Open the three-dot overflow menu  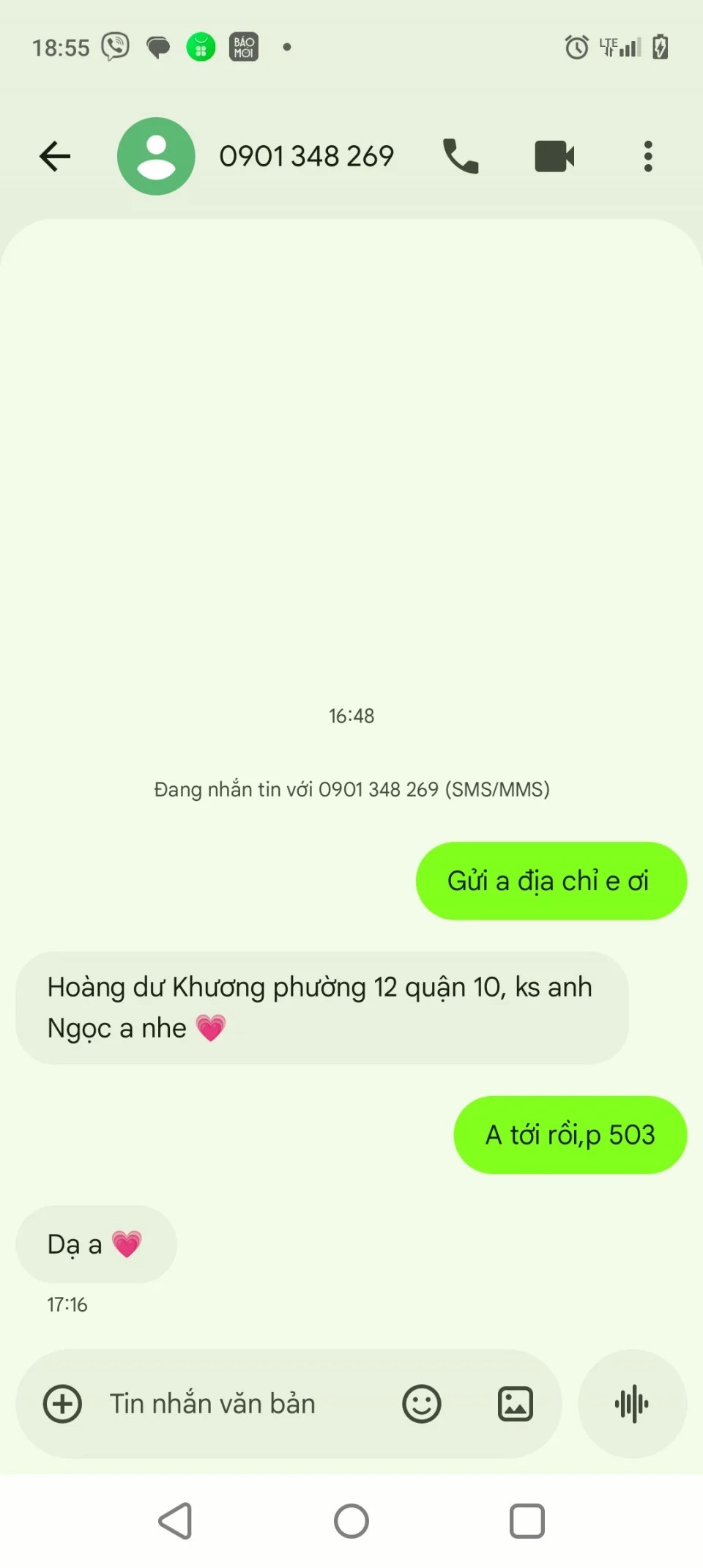click(x=648, y=156)
